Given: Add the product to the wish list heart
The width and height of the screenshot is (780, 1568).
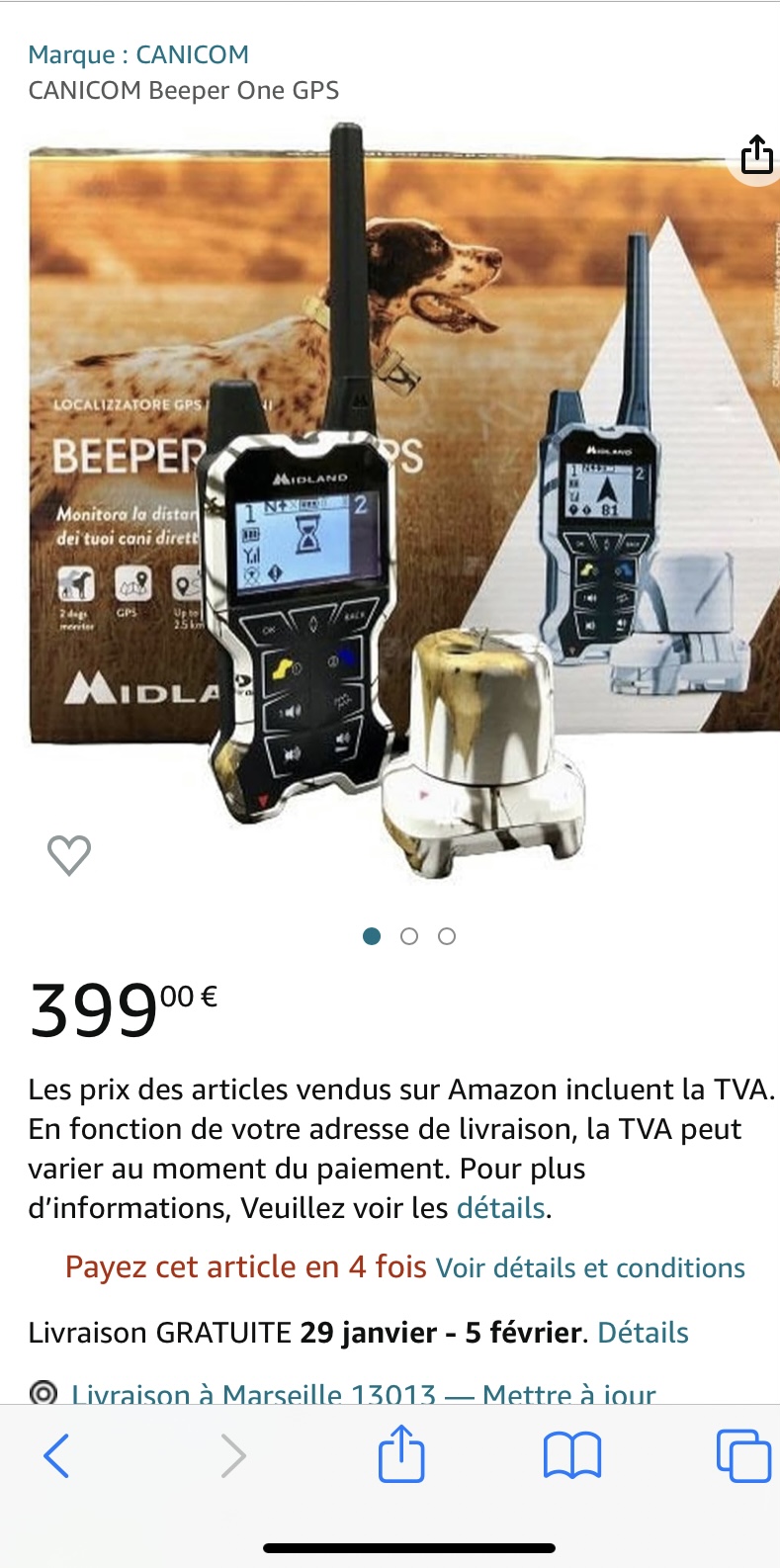Looking at the screenshot, I should point(69,855).
